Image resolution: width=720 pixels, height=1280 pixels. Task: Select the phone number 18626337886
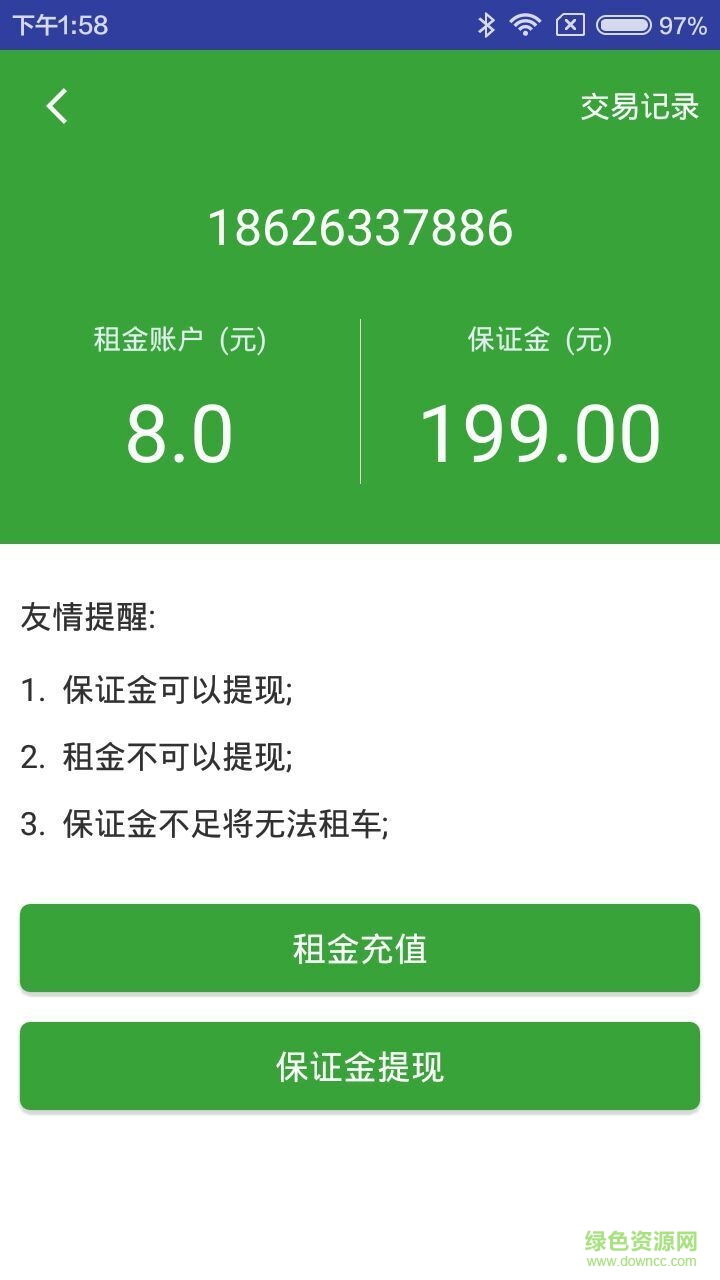[360, 227]
